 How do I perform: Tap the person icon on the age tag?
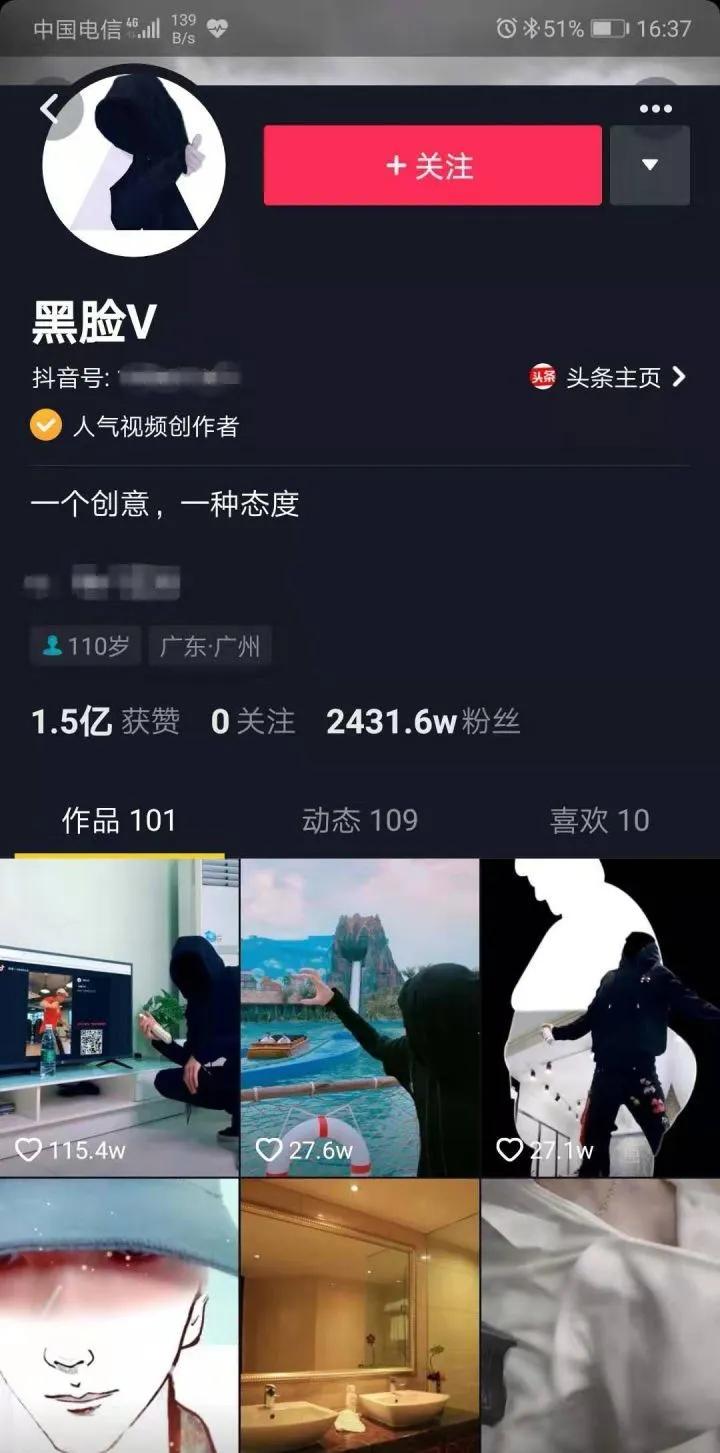pos(49,645)
